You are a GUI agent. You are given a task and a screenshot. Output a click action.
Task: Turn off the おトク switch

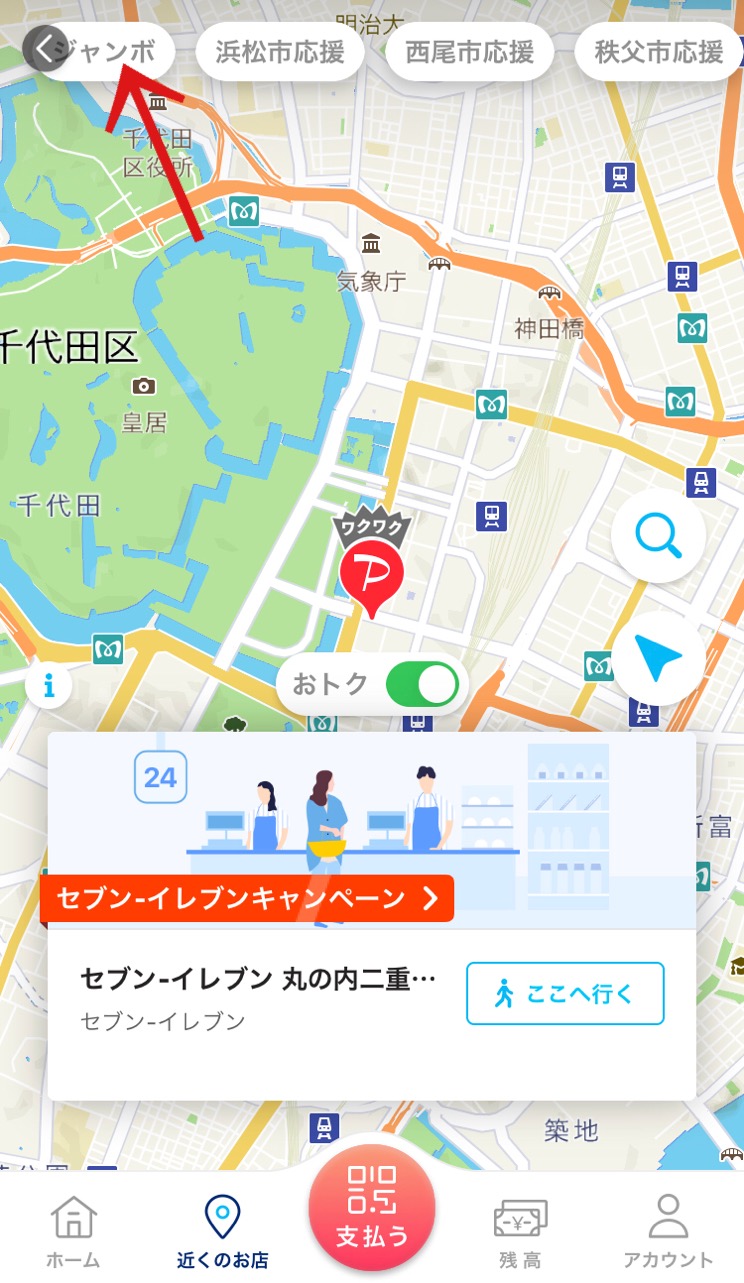[421, 685]
